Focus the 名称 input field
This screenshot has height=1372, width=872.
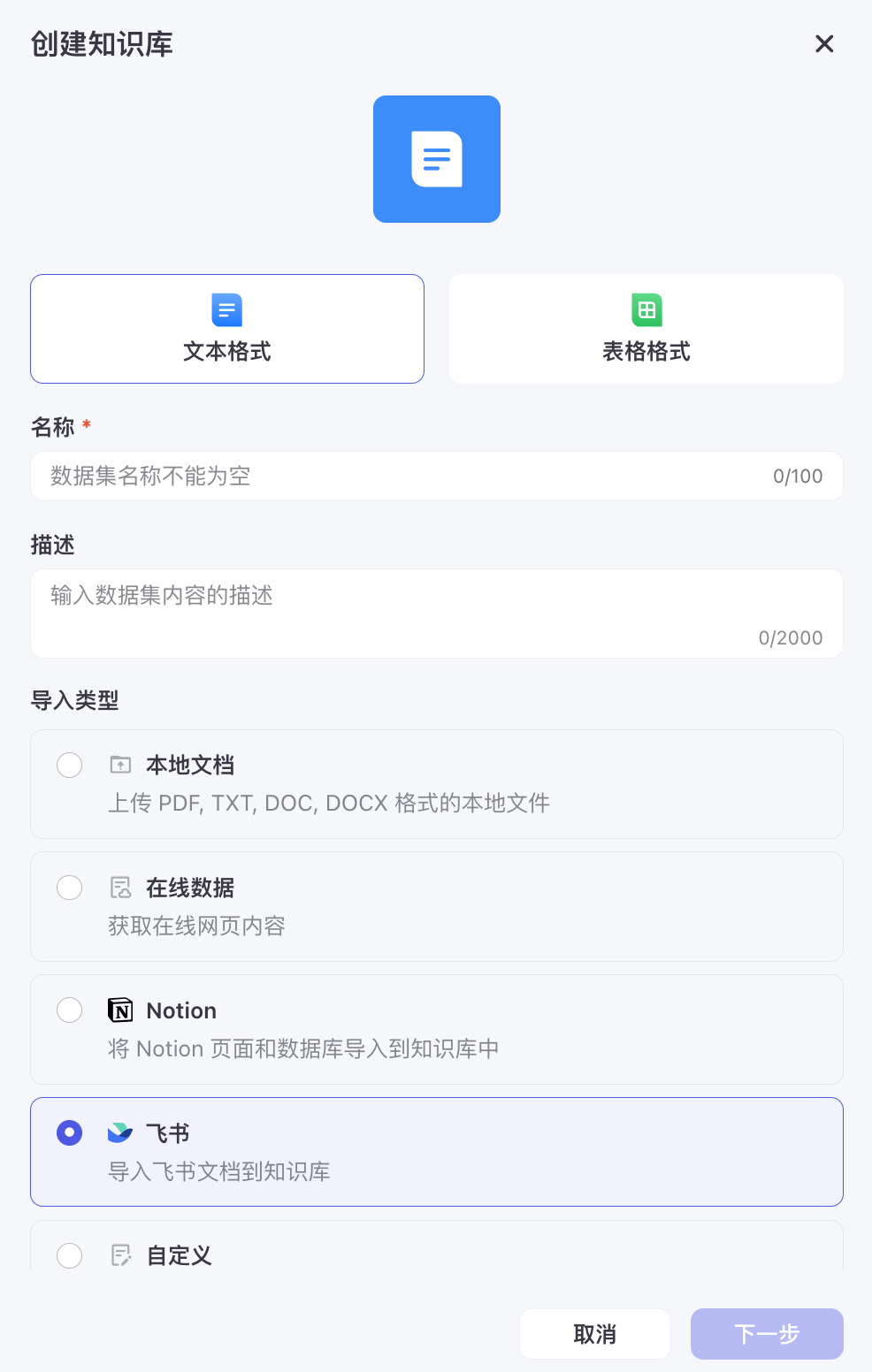coord(407,476)
